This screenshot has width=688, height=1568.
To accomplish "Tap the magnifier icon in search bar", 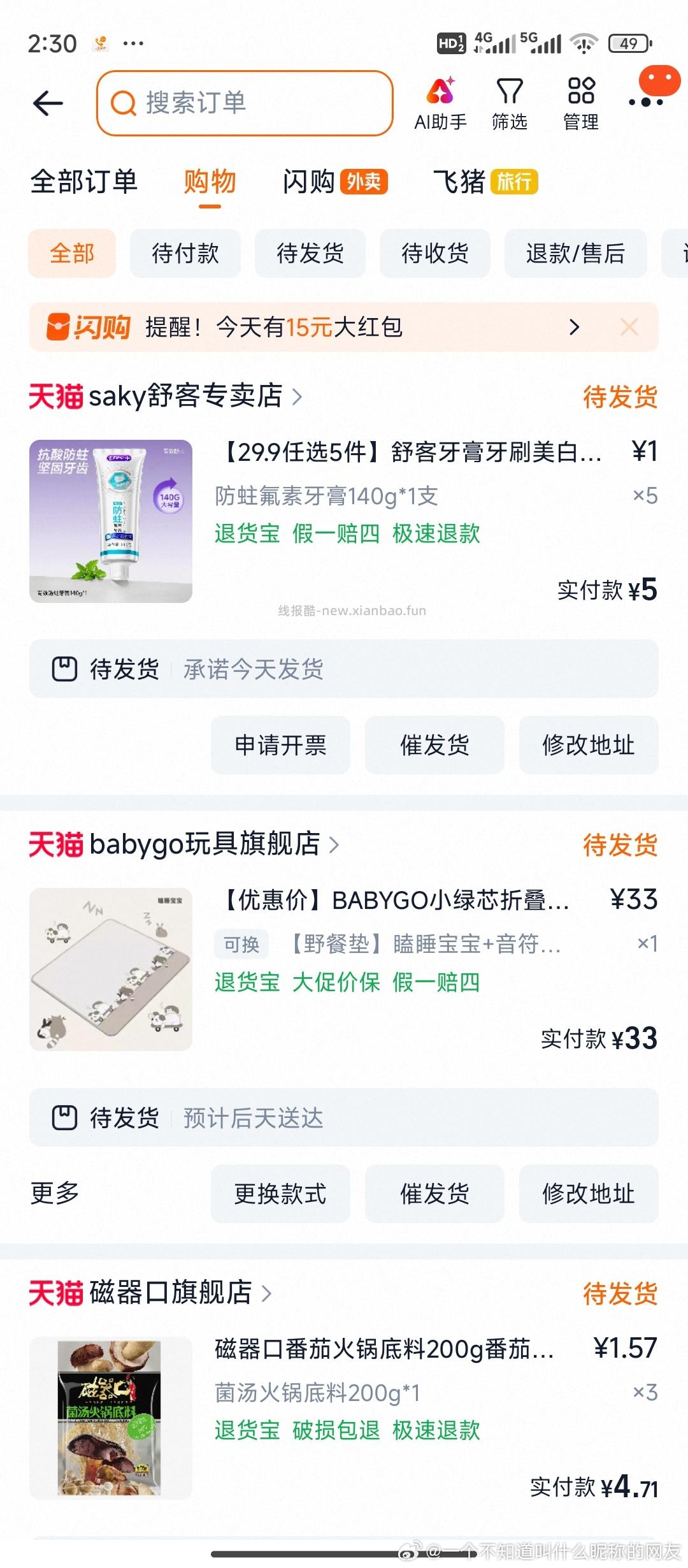I will [123, 104].
